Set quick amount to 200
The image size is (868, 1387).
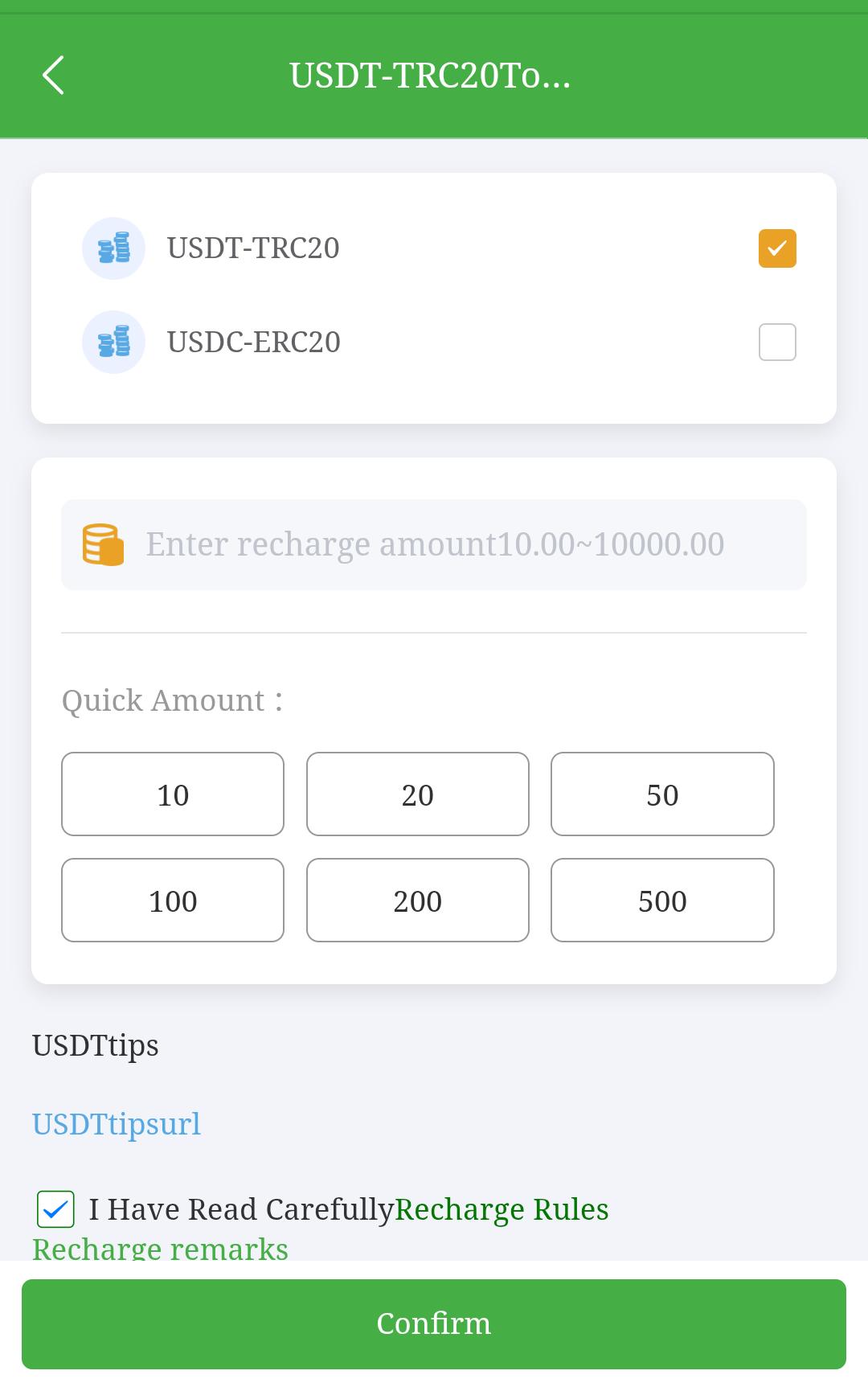pyautogui.click(x=418, y=901)
